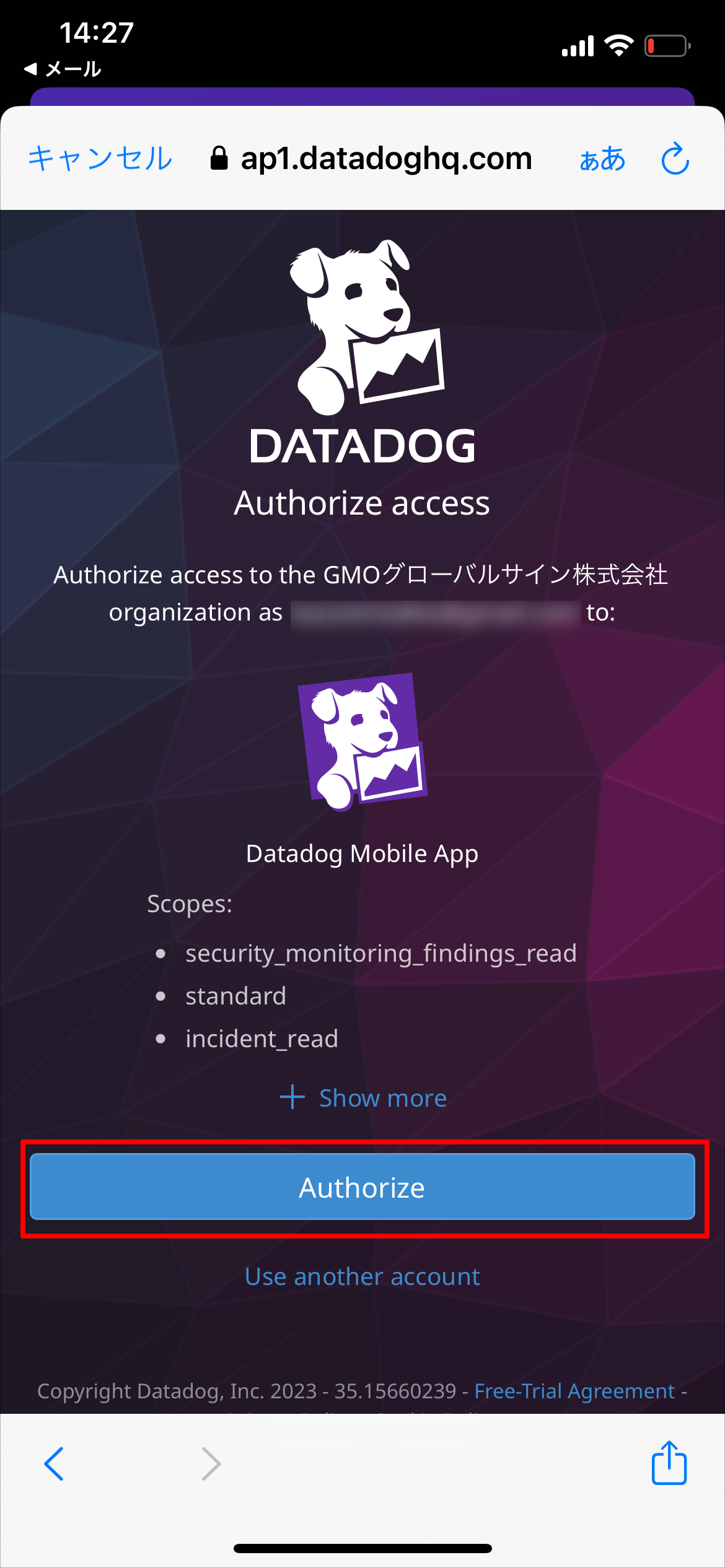The image size is (725, 1568).
Task: Expand the scope list via Show more
Action: coord(362,1097)
